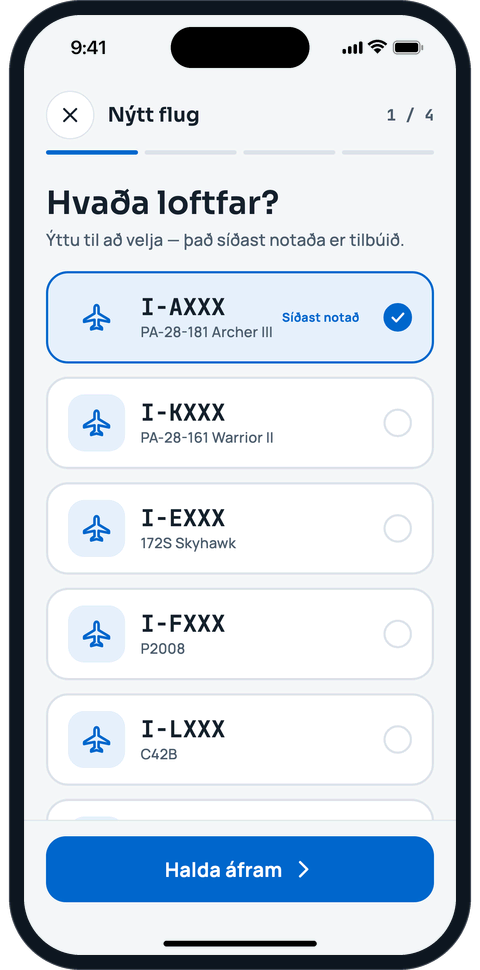
Task: Select the I-AXXX Archer III aircraft card
Action: point(240,317)
